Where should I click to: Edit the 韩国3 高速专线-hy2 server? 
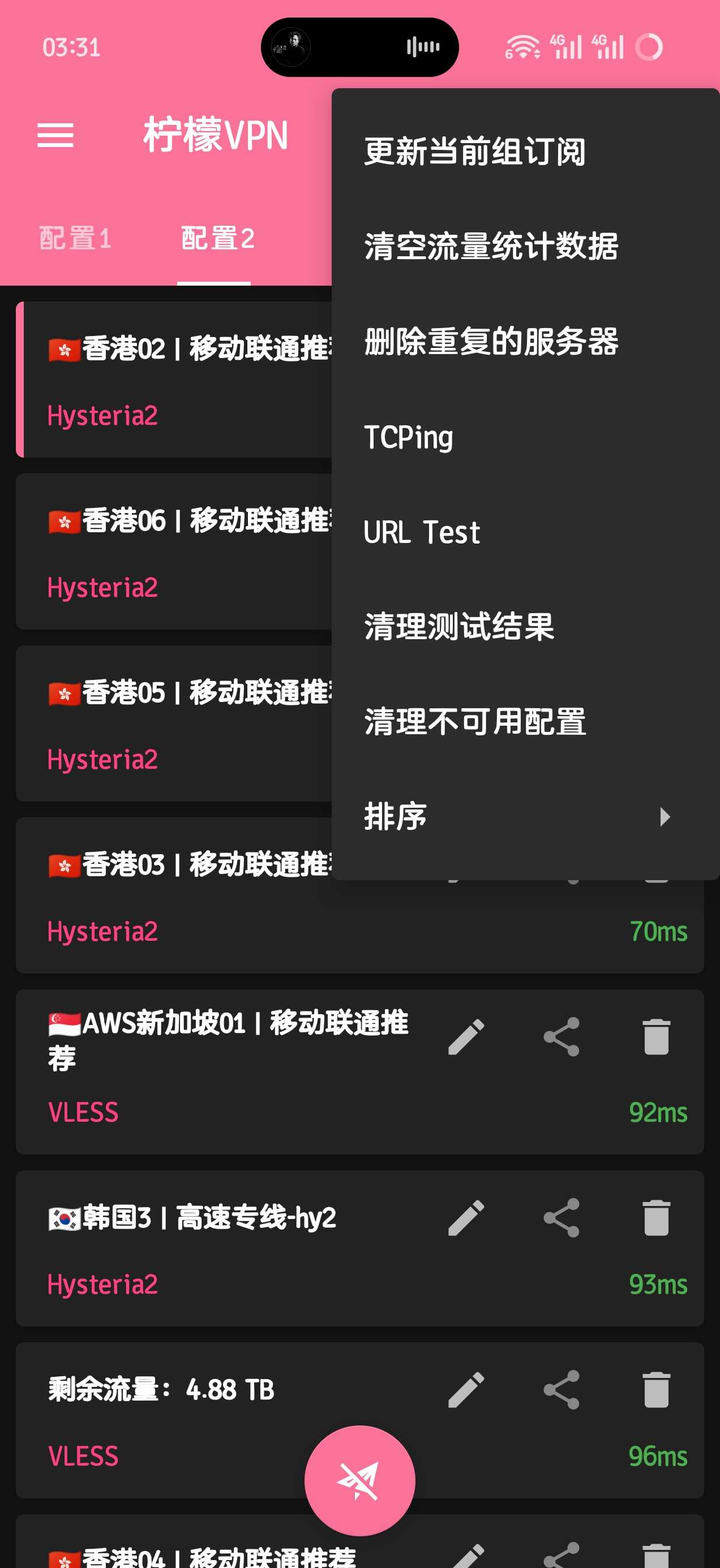[466, 1217]
